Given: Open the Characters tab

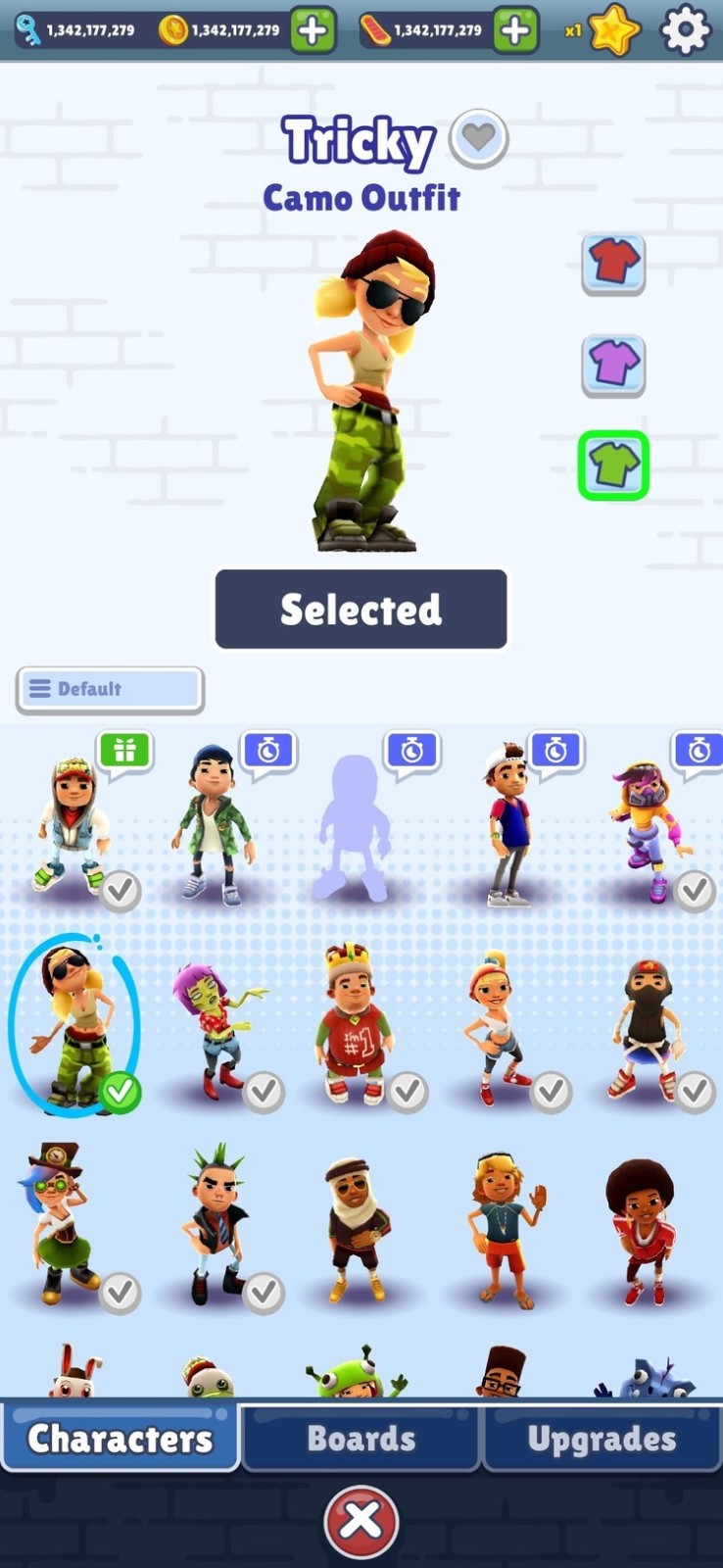Looking at the screenshot, I should click(x=120, y=1438).
